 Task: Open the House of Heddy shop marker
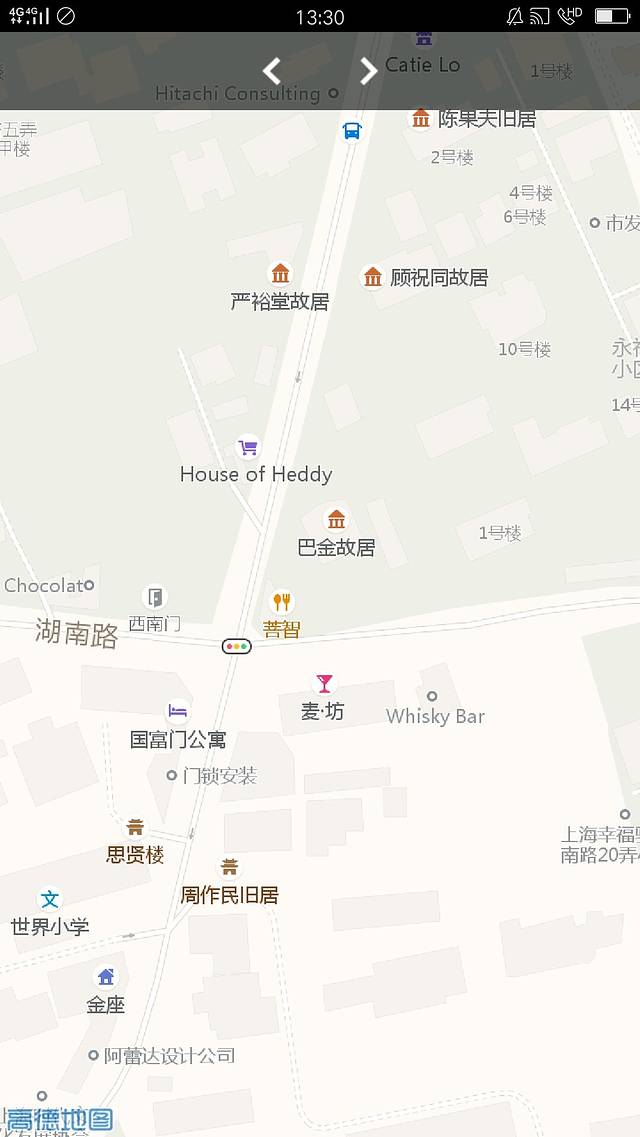click(x=248, y=448)
